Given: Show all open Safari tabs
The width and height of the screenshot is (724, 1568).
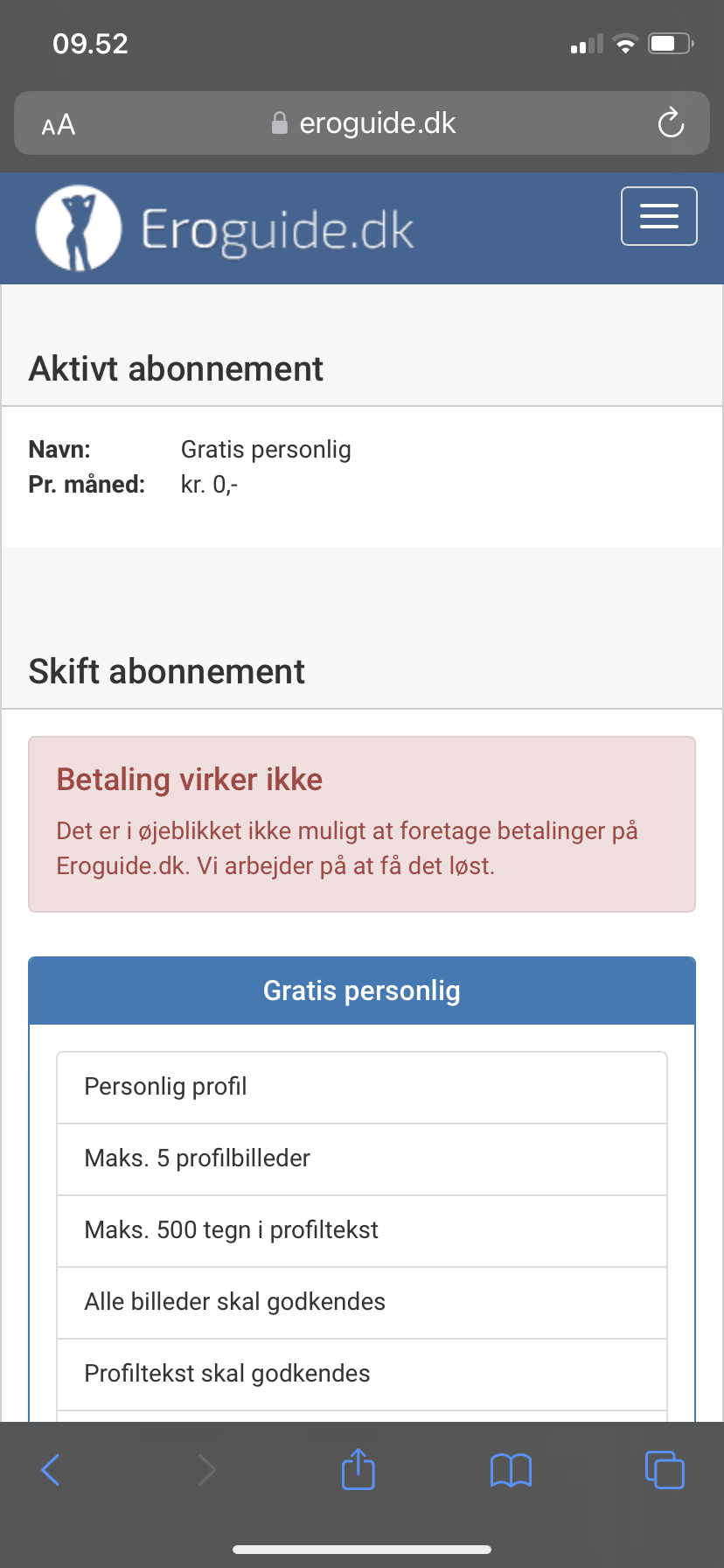Looking at the screenshot, I should [x=664, y=1470].
